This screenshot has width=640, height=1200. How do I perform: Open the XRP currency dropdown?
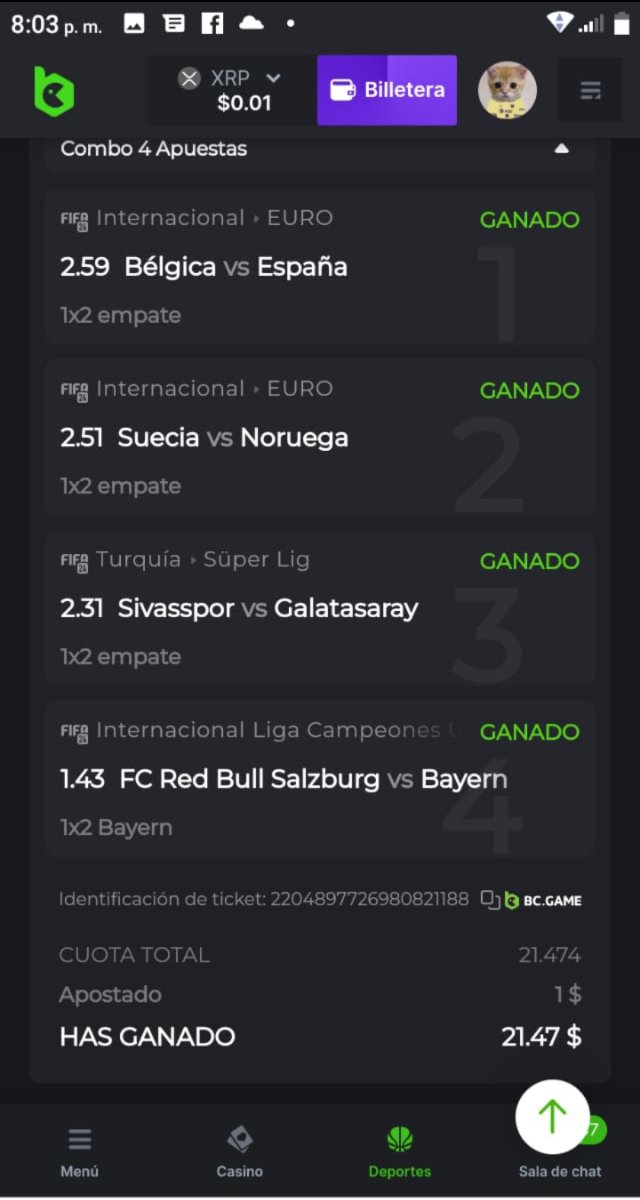pos(230,90)
